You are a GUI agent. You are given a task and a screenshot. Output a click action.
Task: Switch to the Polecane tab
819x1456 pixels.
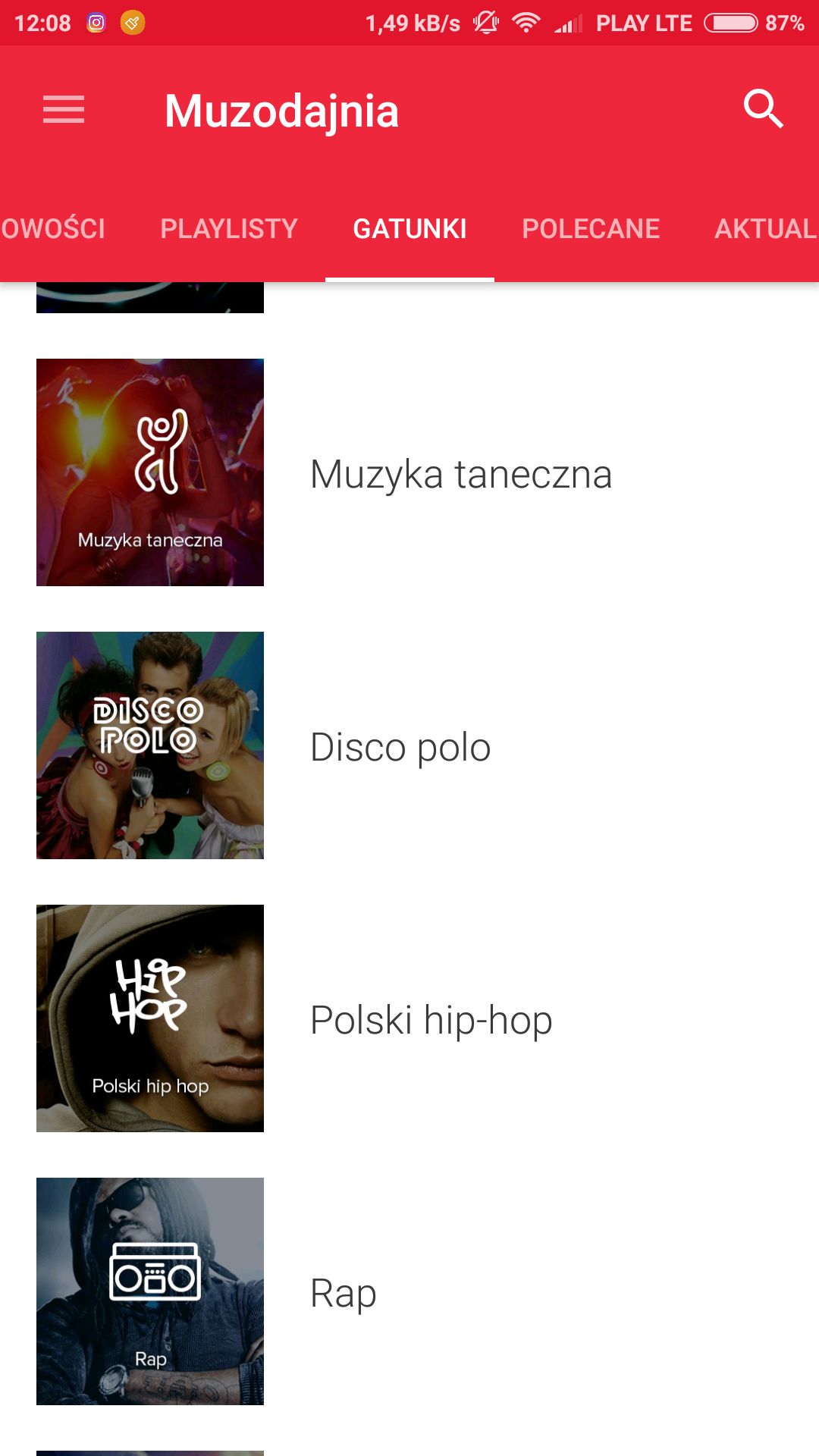pos(591,228)
